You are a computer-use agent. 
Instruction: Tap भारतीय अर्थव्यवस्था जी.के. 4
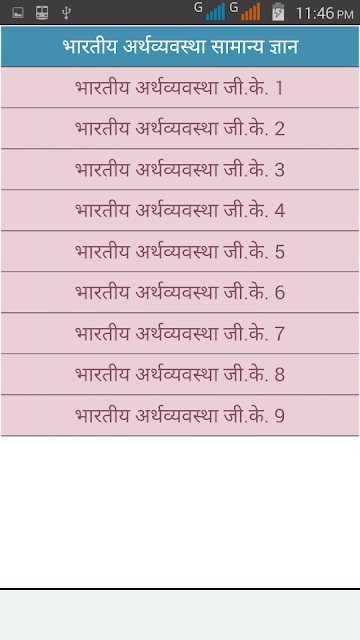click(x=180, y=210)
